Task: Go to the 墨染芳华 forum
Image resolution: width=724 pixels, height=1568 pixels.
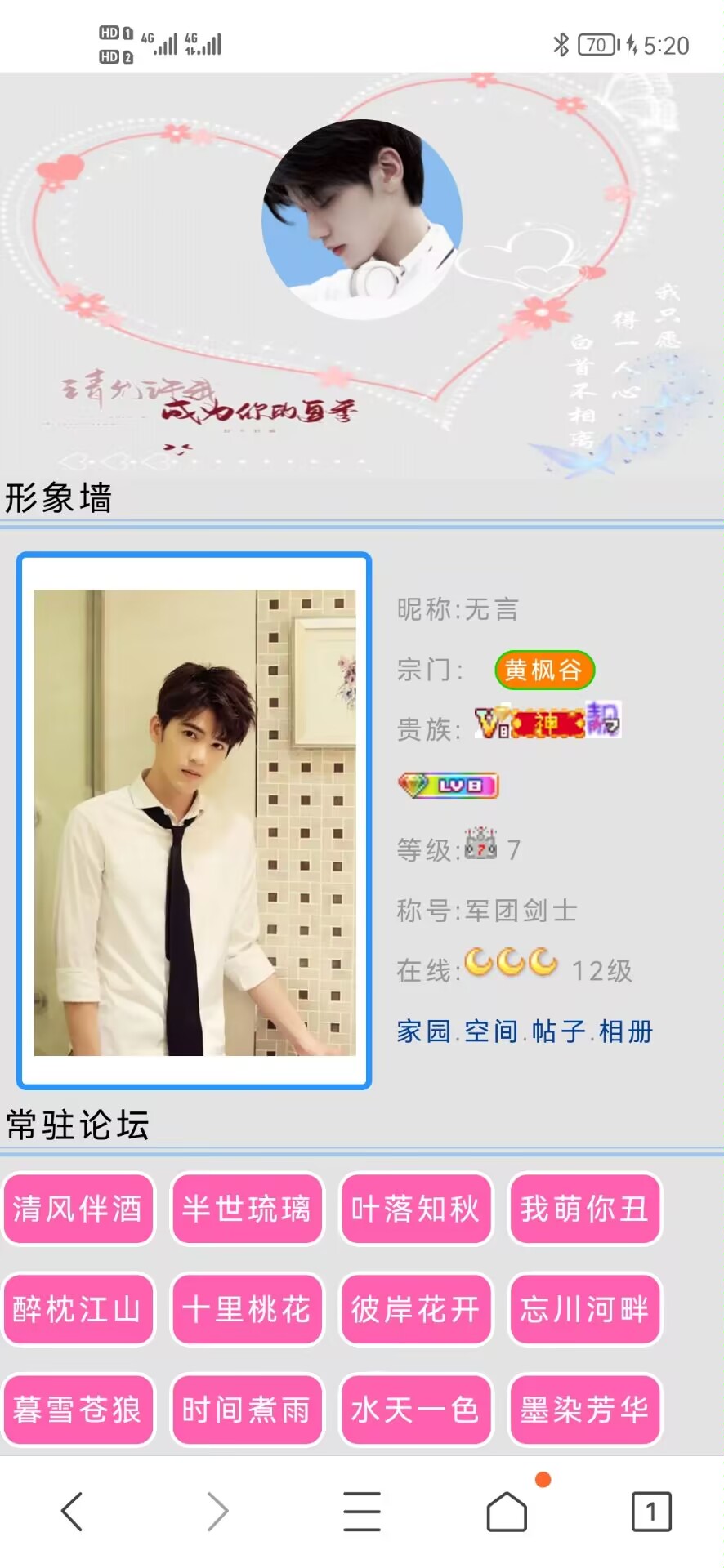Action: click(x=584, y=1410)
